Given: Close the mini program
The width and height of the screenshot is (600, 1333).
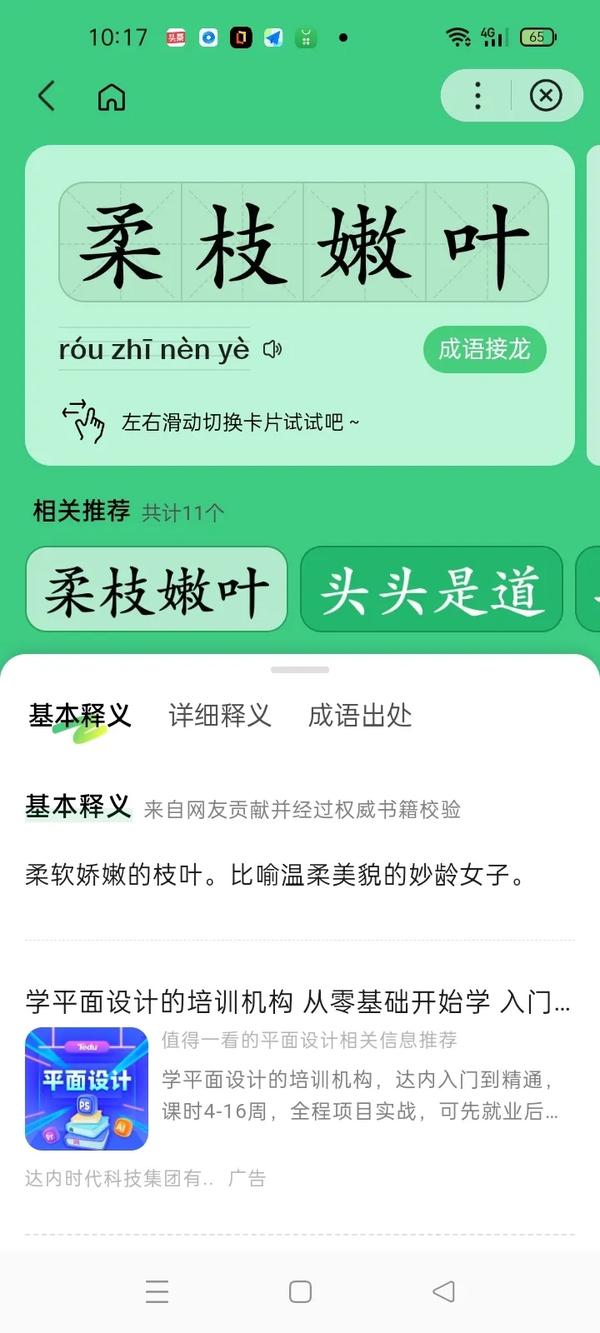Looking at the screenshot, I should pos(545,96).
